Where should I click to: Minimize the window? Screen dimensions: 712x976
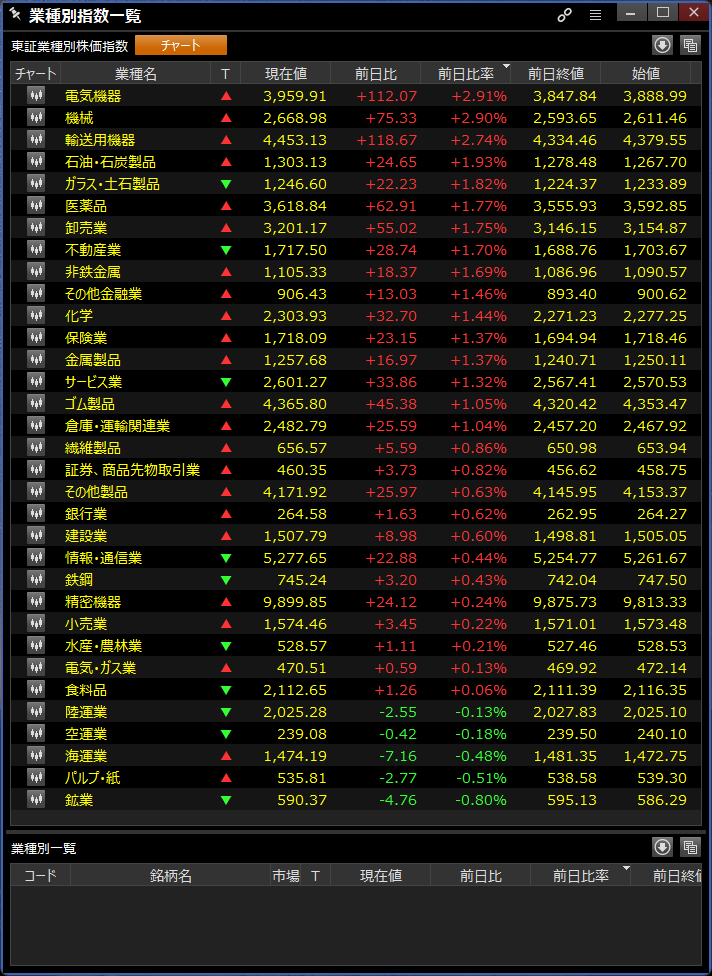point(630,12)
